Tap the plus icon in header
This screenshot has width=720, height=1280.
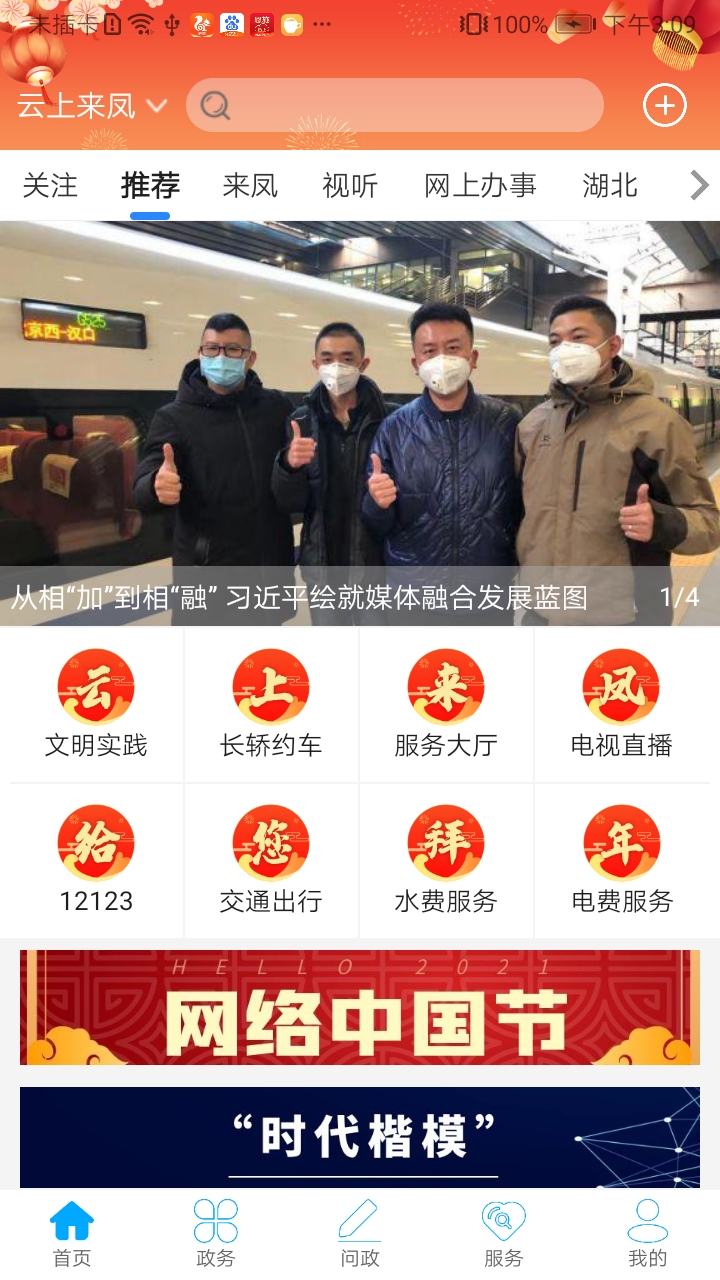click(x=665, y=105)
